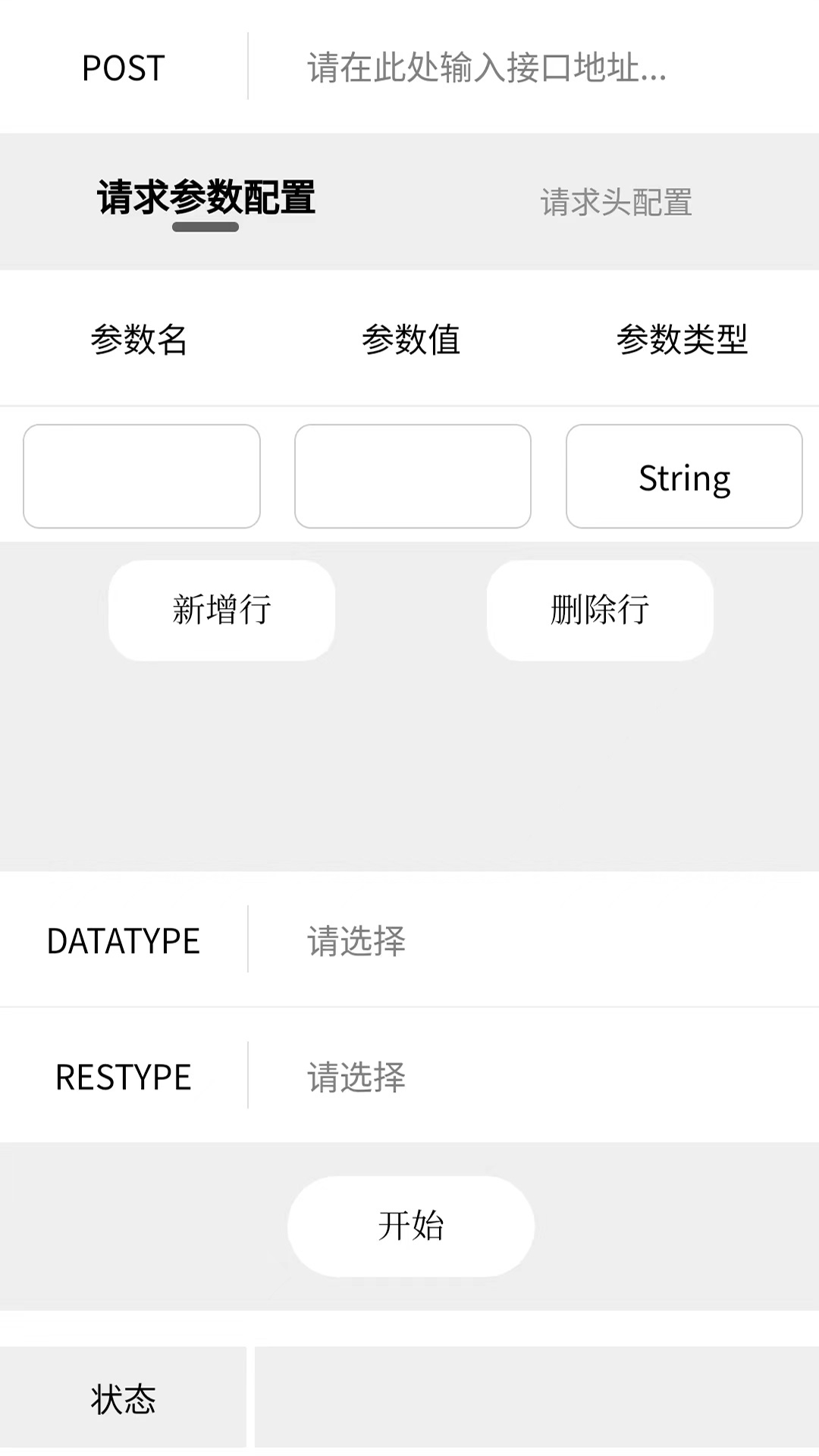
Task: Click the empty 参数值 input box
Action: click(x=413, y=476)
